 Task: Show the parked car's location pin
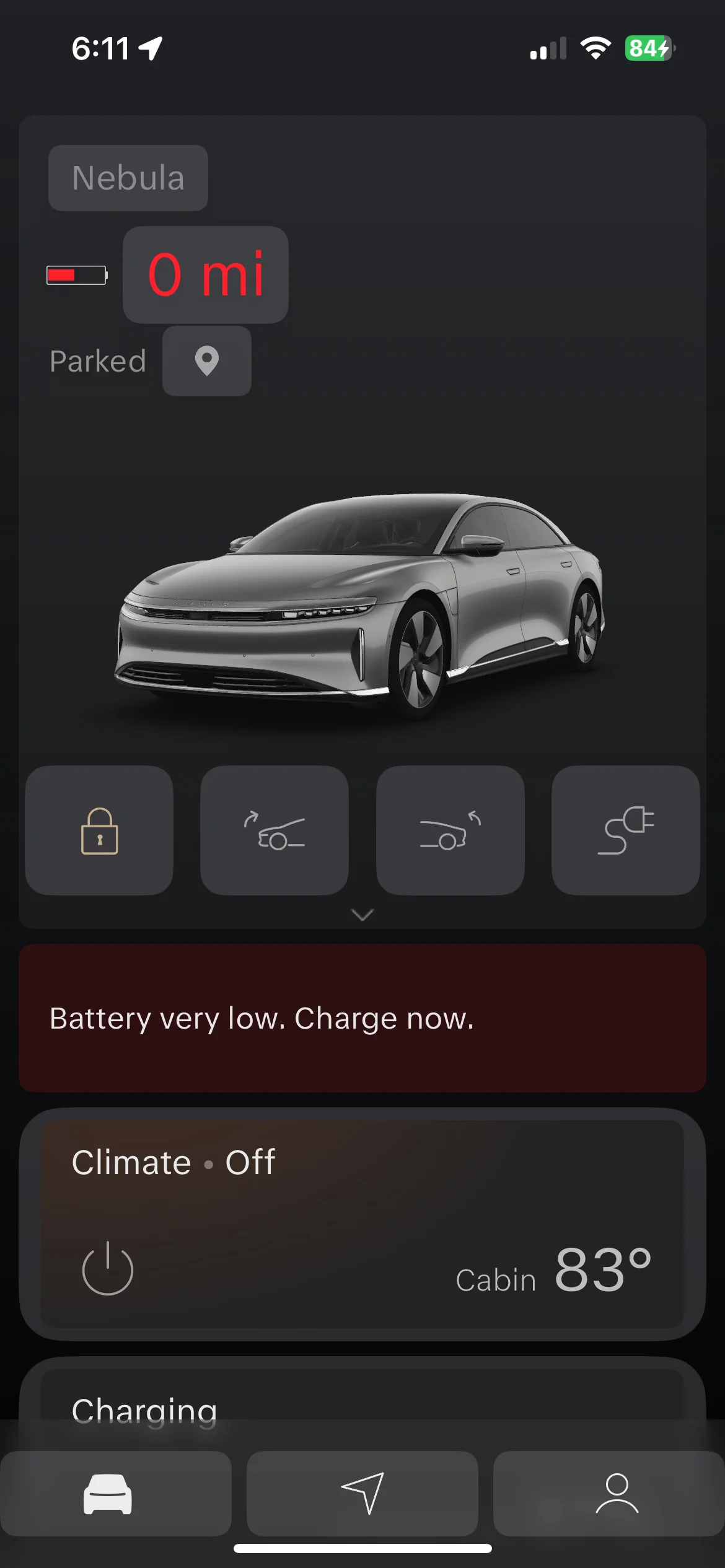(207, 361)
